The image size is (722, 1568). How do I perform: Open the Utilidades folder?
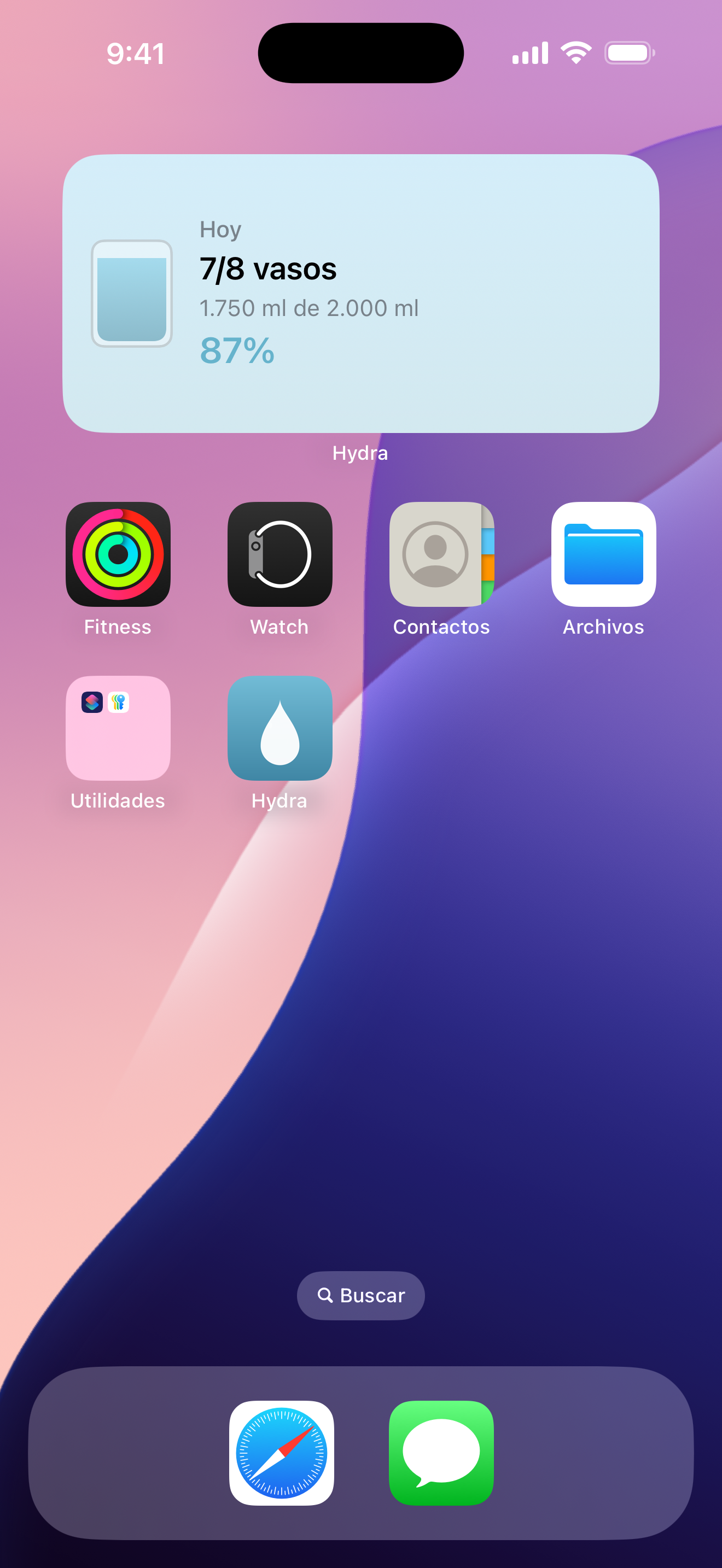tap(117, 728)
